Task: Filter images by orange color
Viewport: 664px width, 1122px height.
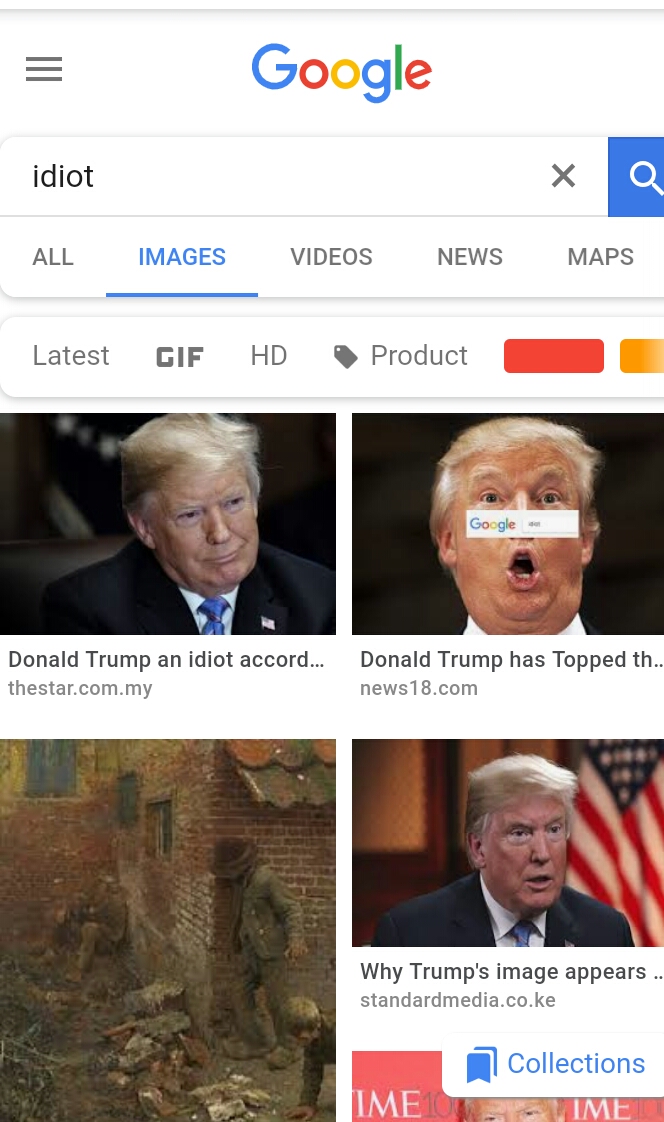Action: 642,356
